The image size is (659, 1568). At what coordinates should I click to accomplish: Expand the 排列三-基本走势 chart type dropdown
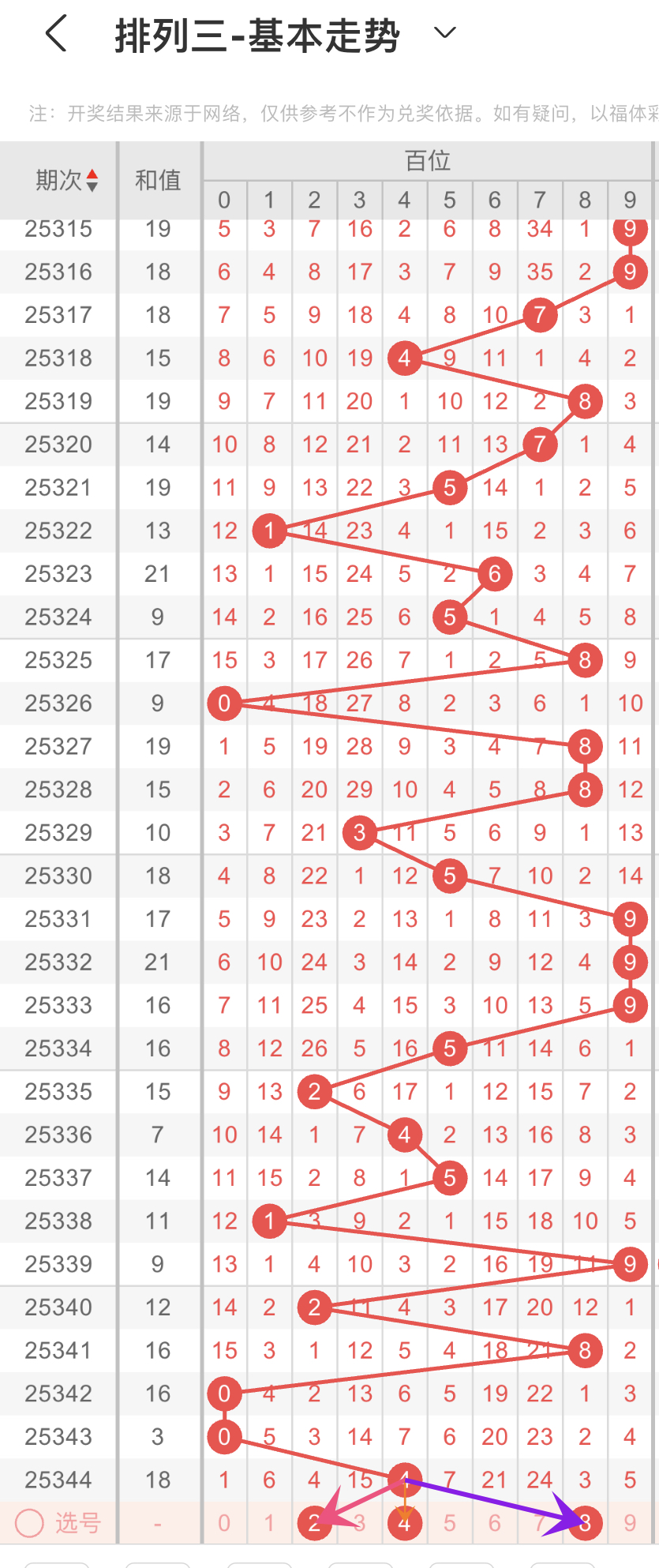click(x=445, y=33)
